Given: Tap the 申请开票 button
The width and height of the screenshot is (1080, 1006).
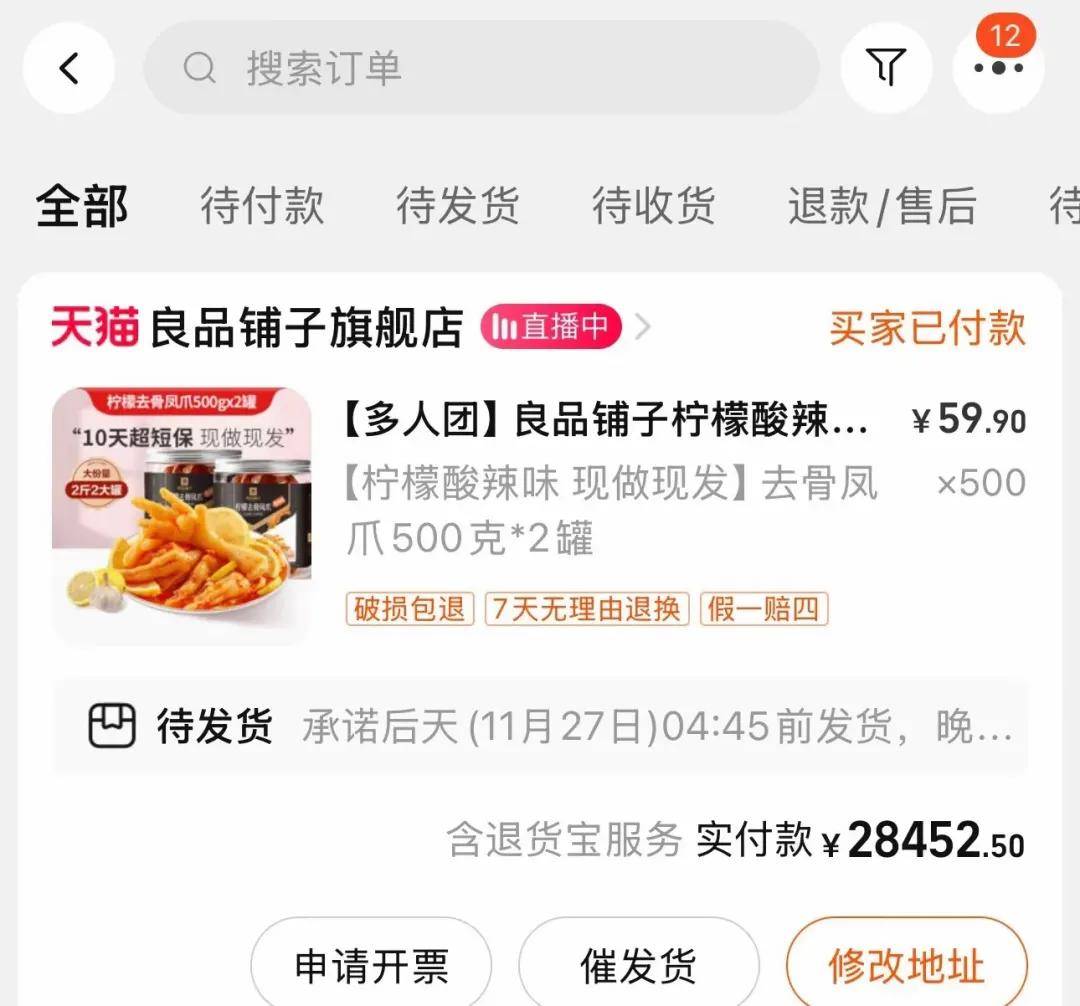Looking at the screenshot, I should (371, 966).
